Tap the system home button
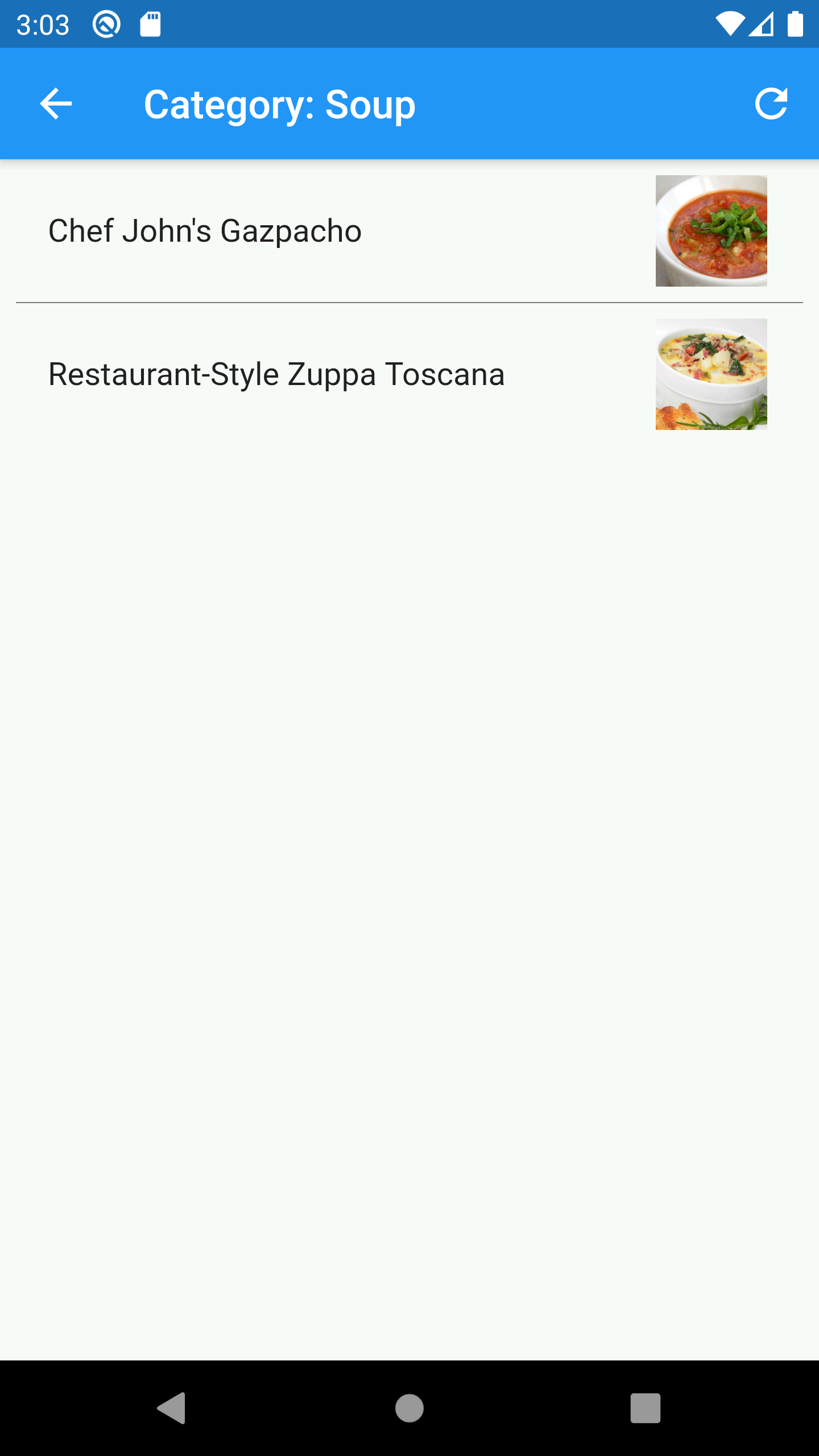Screen dimensions: 819x1456 [x=409, y=1408]
